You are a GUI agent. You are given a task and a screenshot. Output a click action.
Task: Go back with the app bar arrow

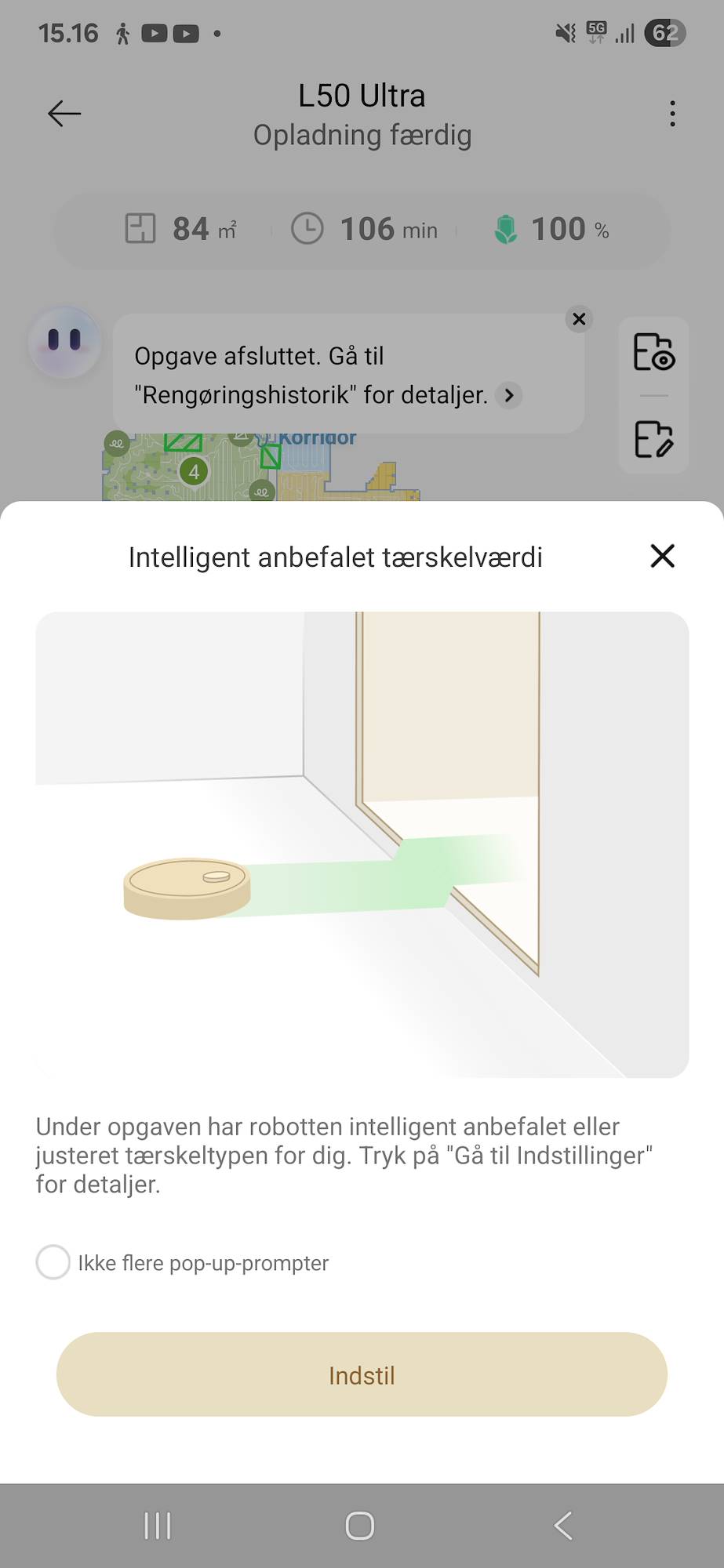click(x=64, y=114)
